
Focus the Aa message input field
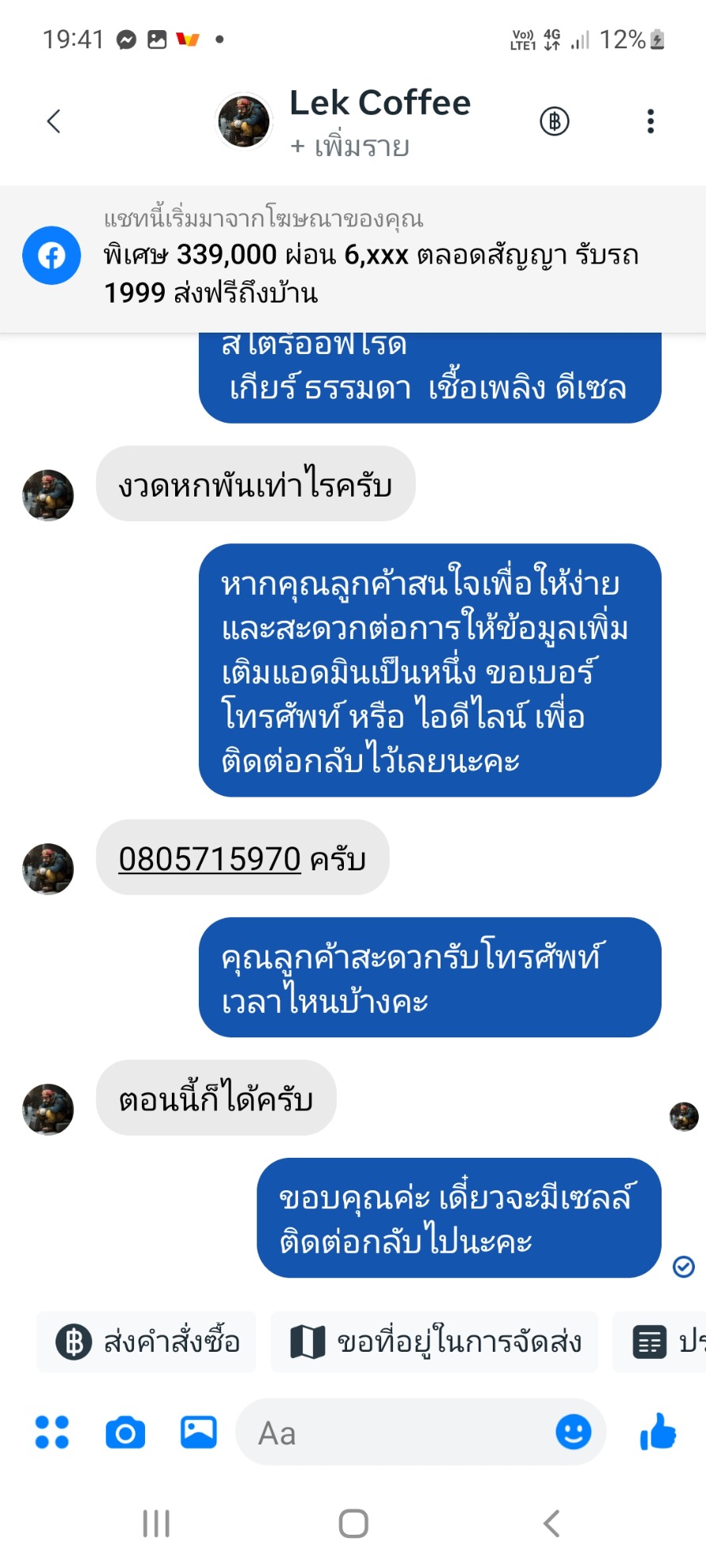coord(396,1432)
